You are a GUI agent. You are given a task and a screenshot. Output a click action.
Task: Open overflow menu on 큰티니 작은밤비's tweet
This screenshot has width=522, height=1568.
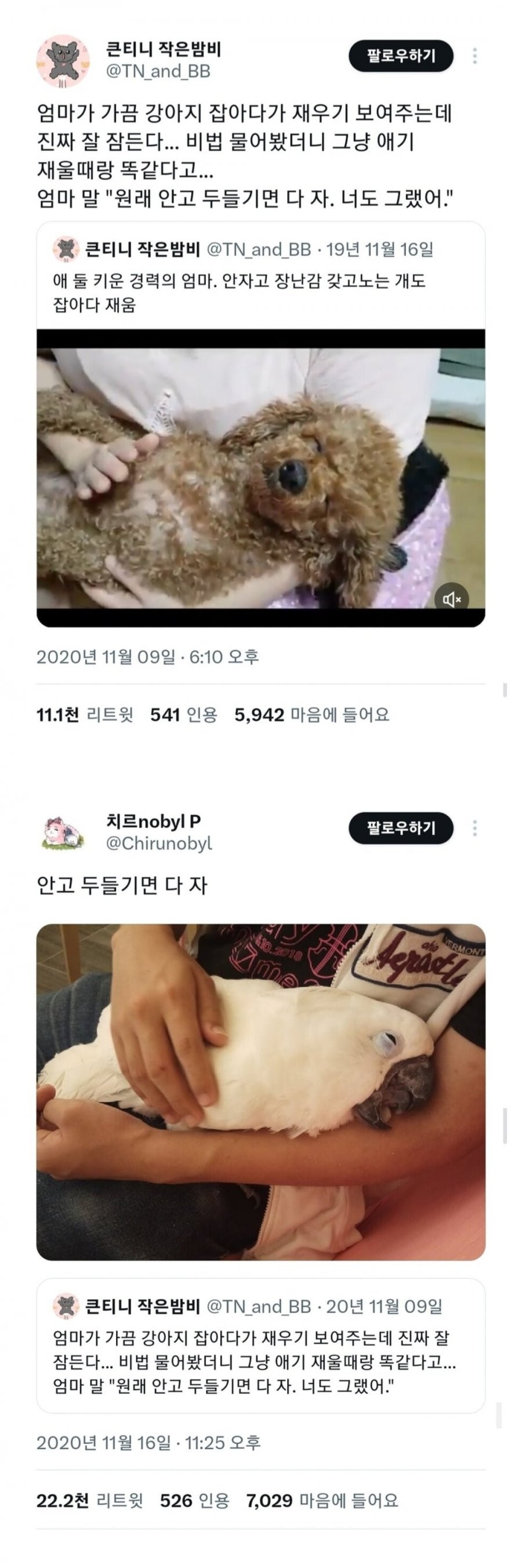(x=474, y=56)
